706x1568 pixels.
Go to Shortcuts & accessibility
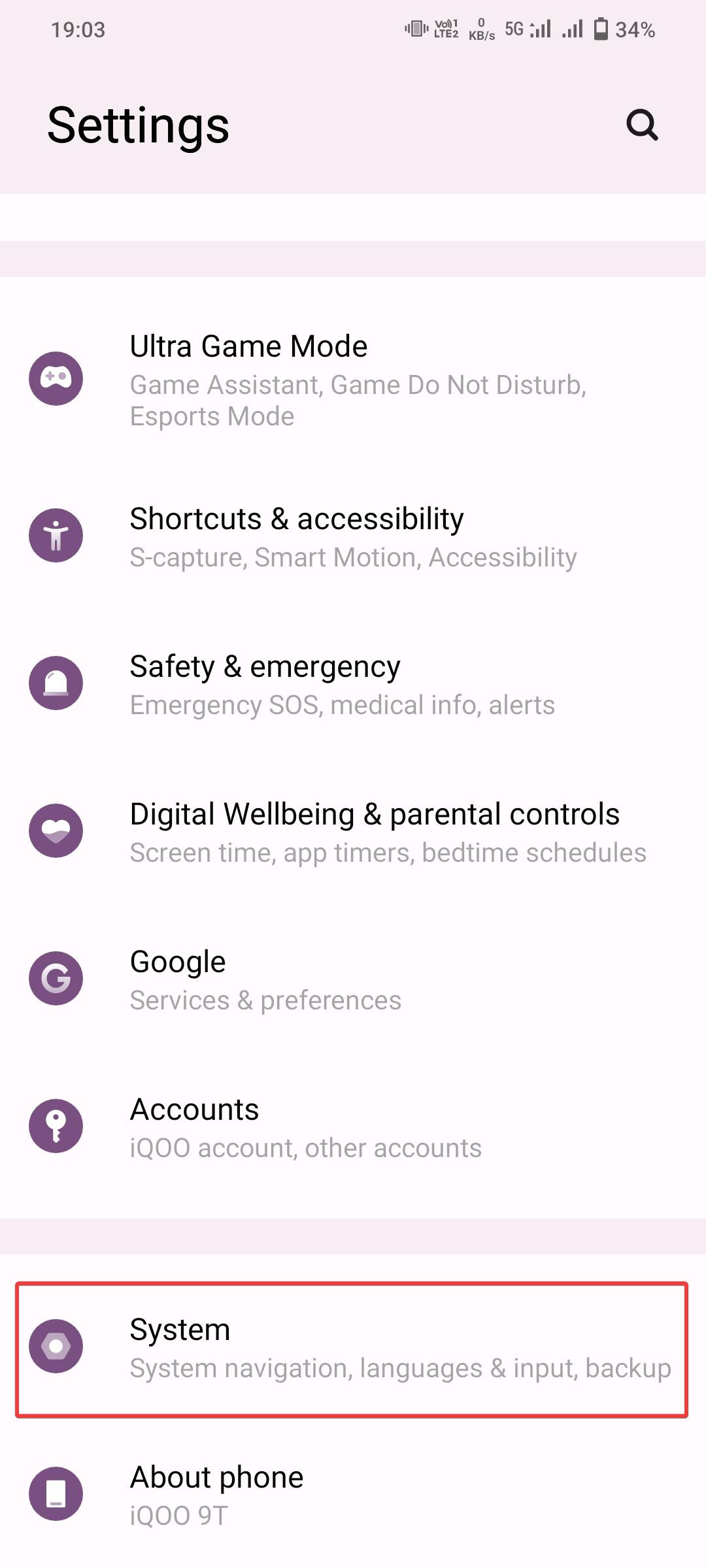click(353, 536)
